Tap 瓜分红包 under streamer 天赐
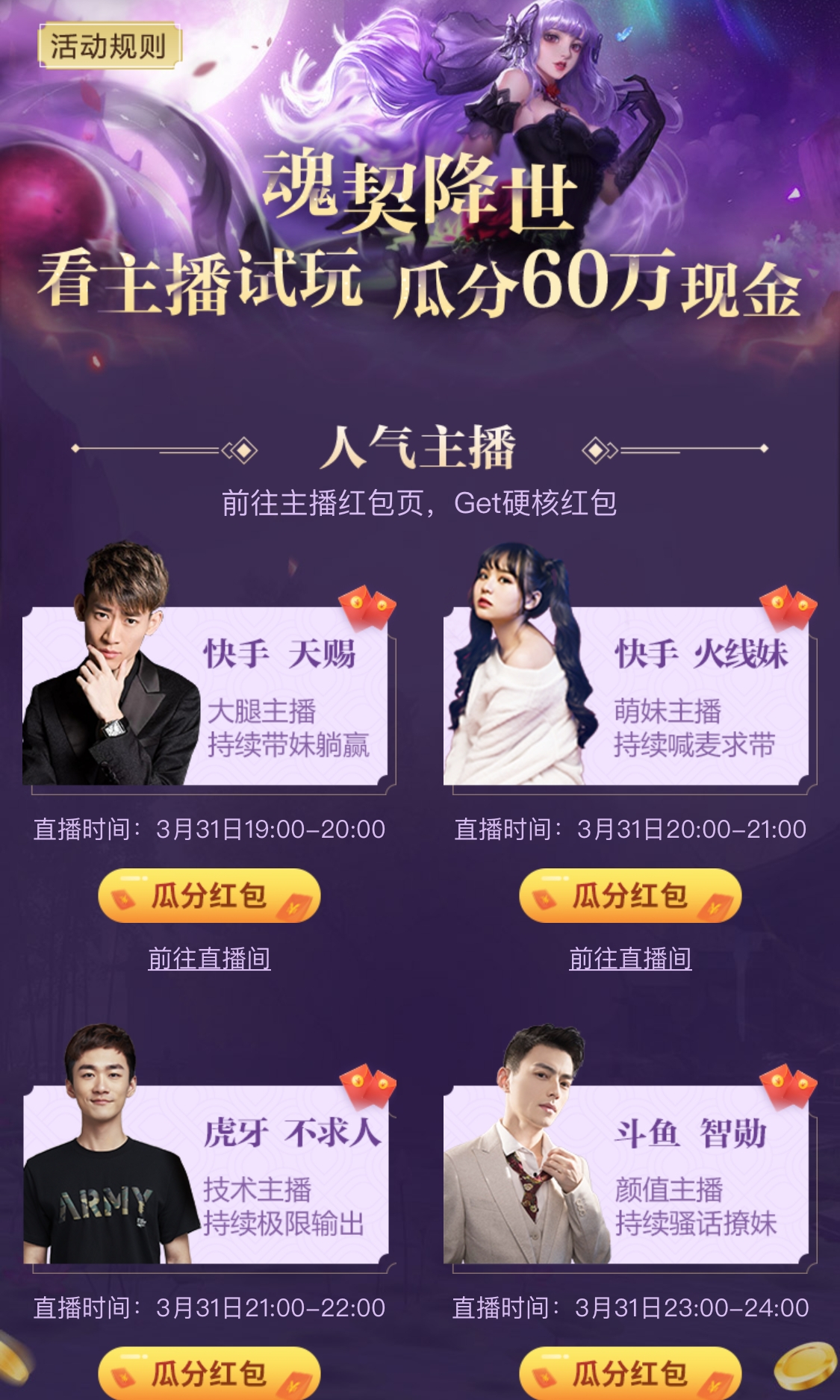Viewport: 840px width, 1400px height. [209, 895]
